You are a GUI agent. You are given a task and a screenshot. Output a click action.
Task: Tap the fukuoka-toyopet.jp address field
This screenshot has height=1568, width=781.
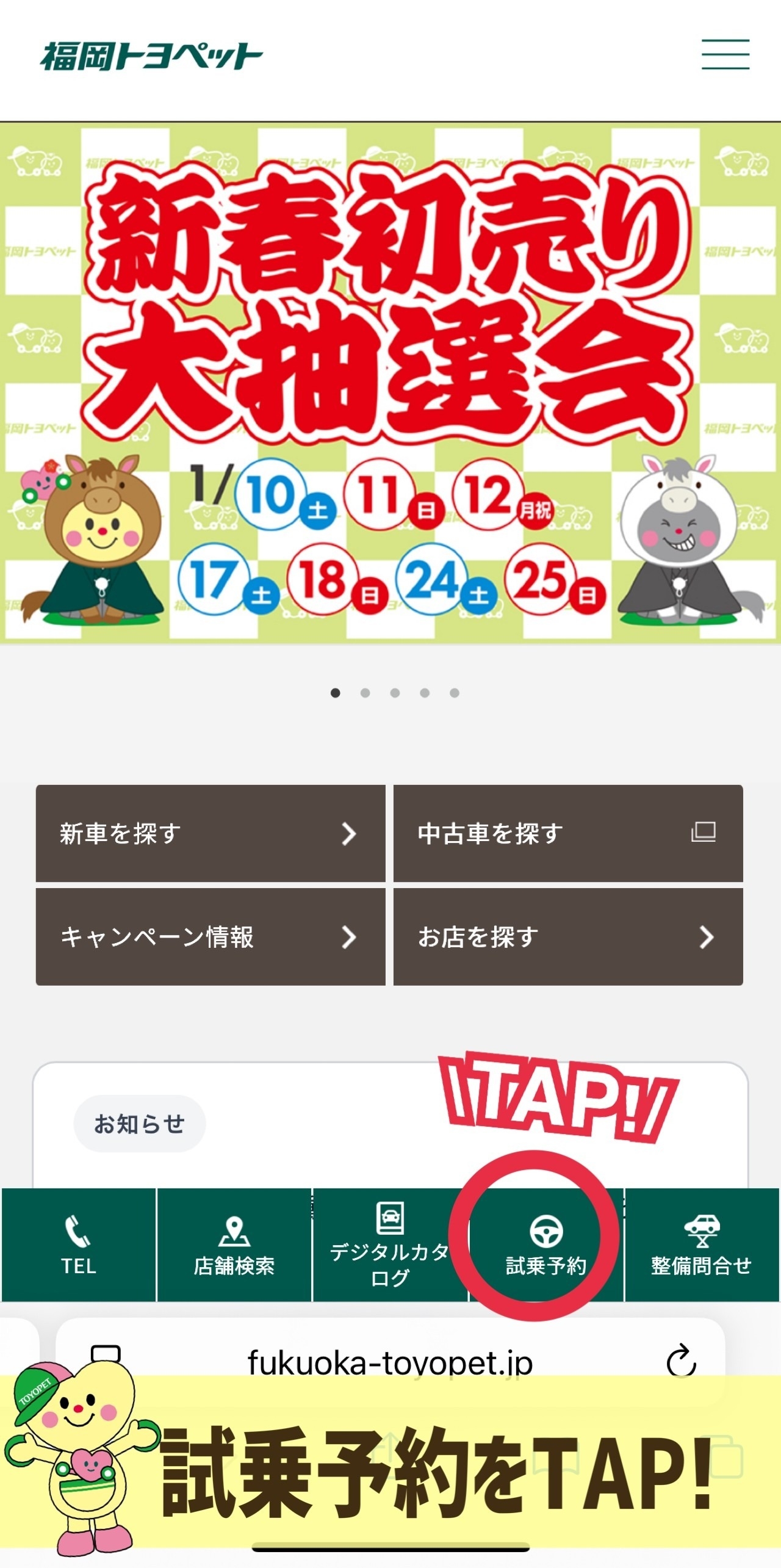390,1360
